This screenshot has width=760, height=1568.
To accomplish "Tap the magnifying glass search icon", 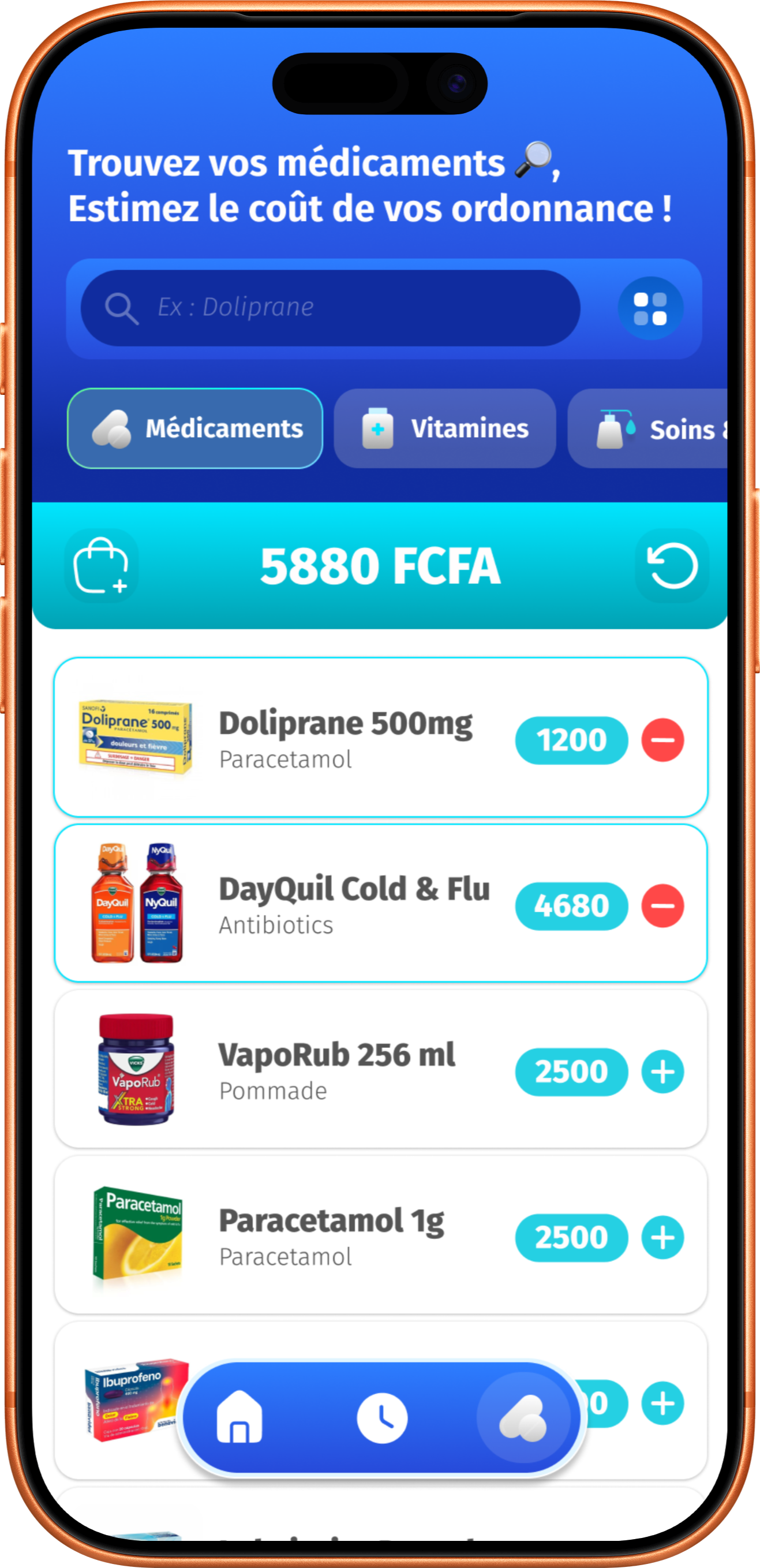I will pos(121,306).
